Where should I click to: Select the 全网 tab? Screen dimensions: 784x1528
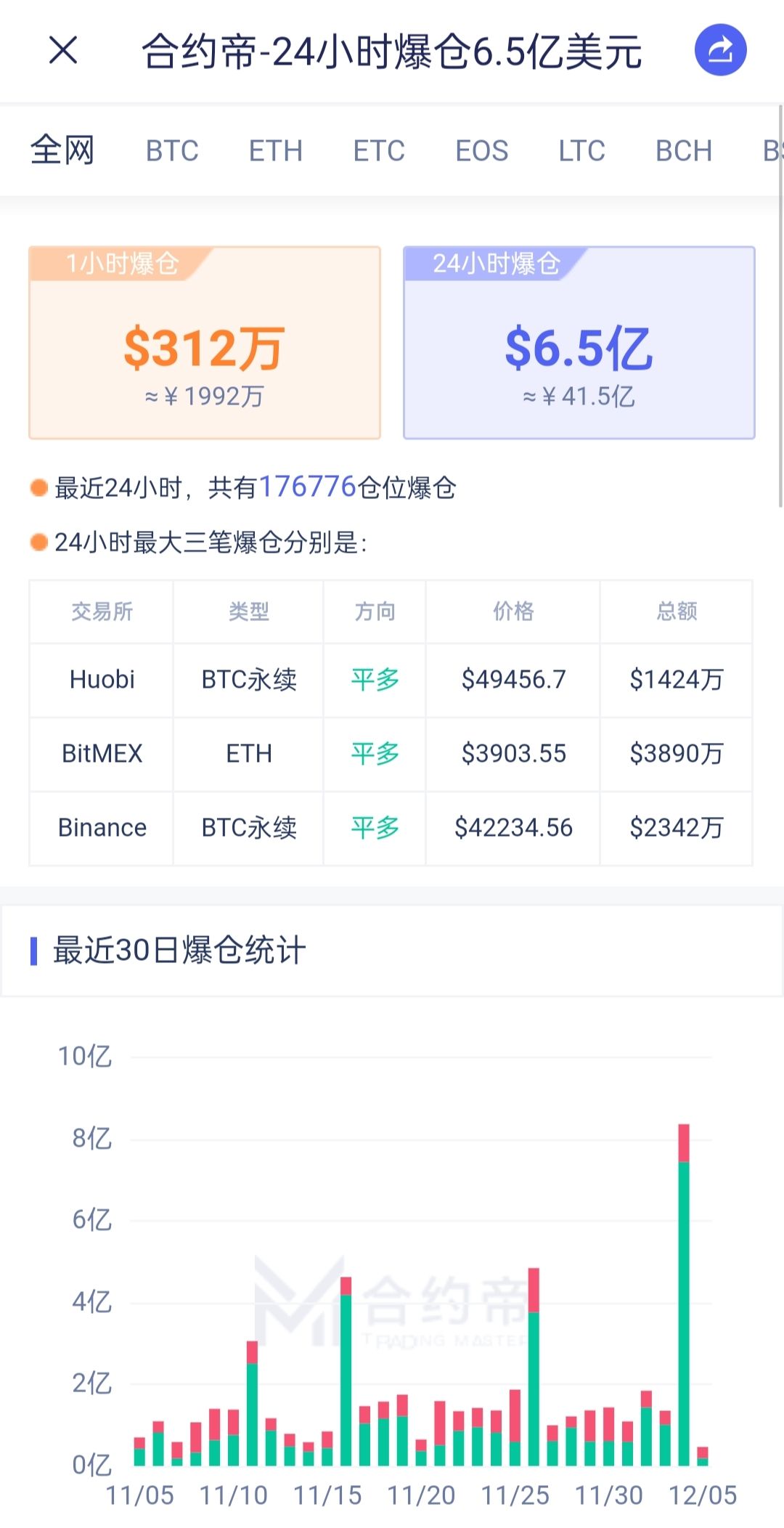tap(62, 151)
